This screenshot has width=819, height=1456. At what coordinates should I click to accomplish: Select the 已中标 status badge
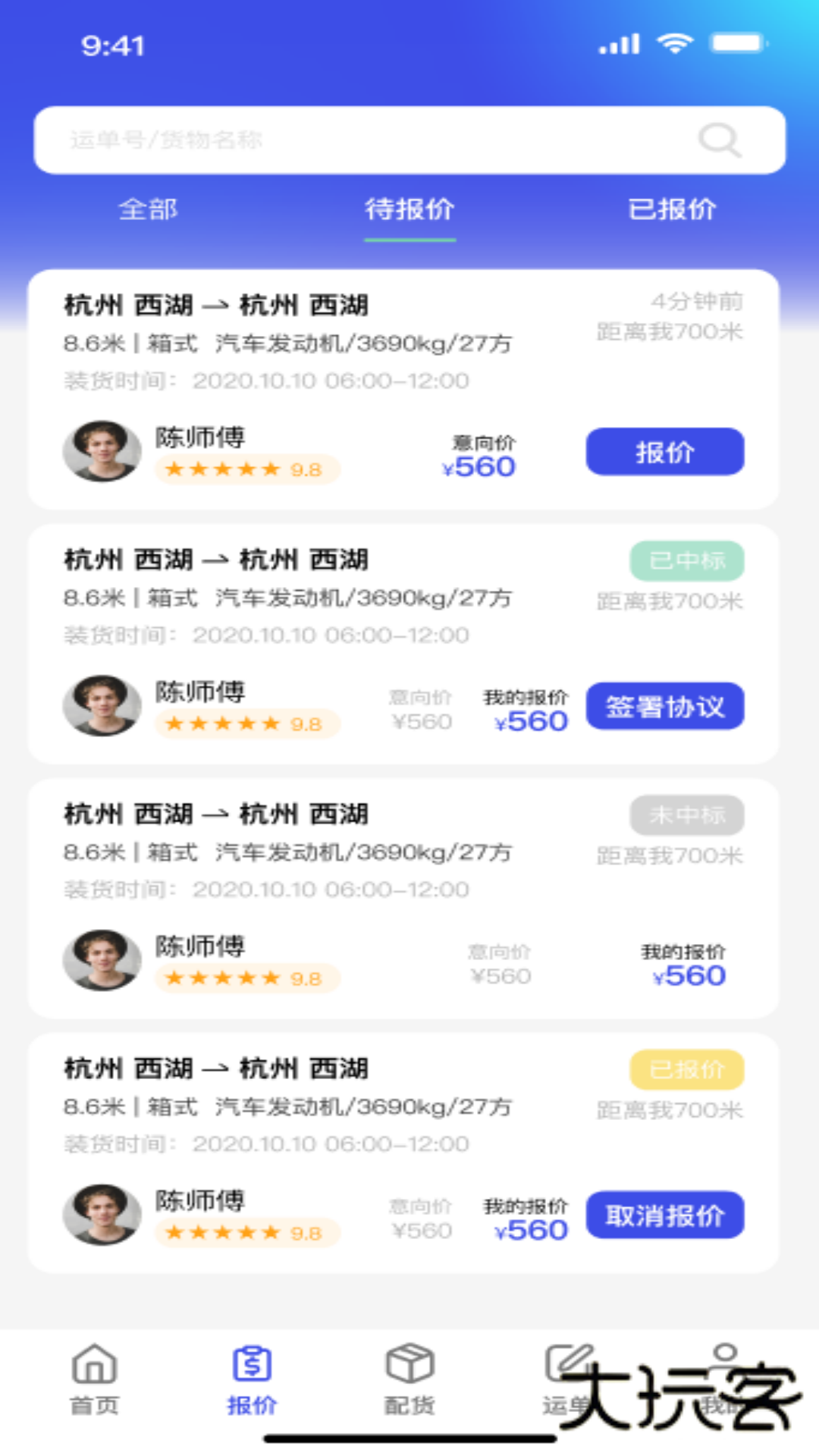(686, 561)
